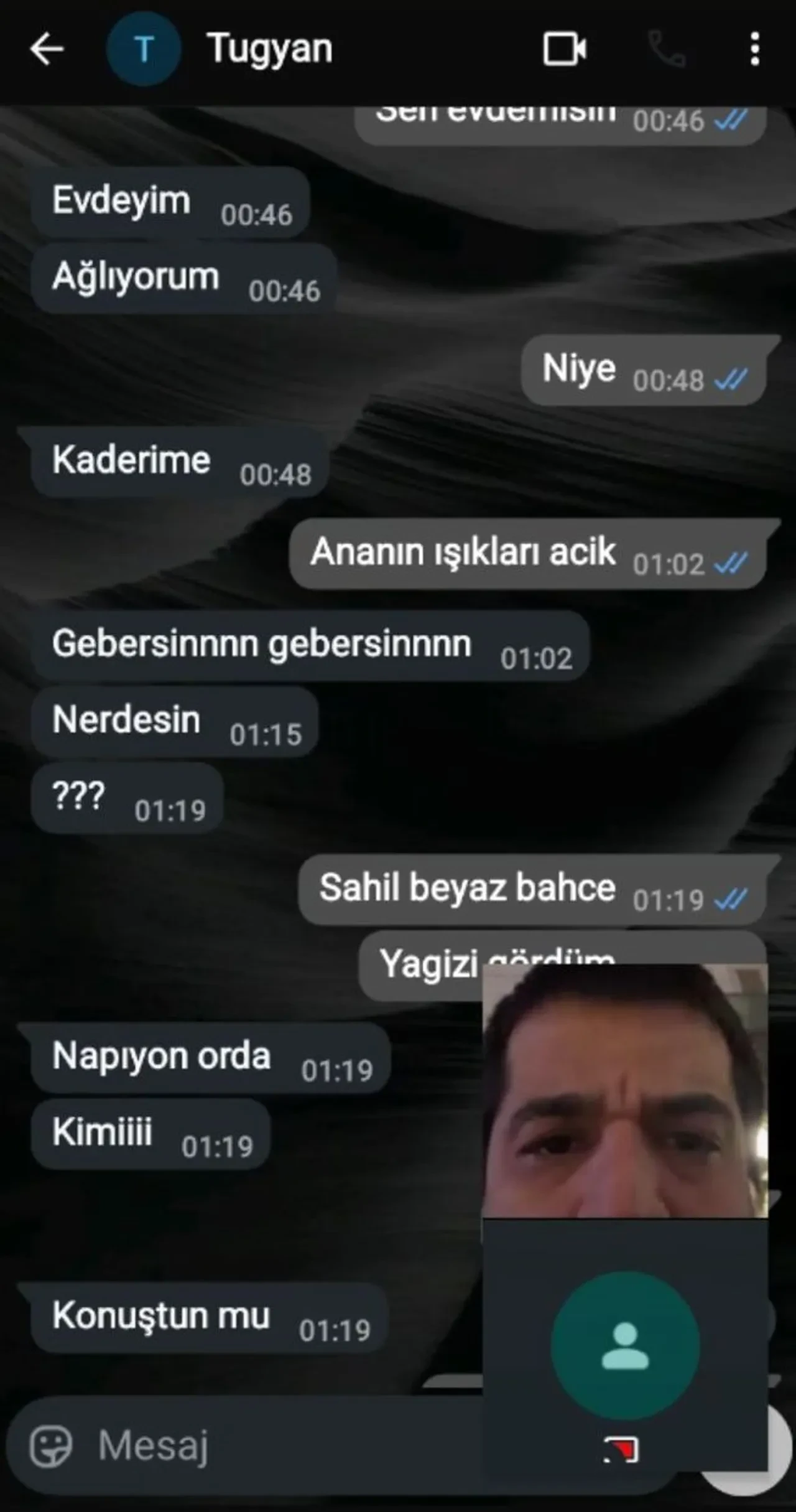This screenshot has width=796, height=1512.
Task: Tap the back arrow to leave chat
Action: pyautogui.click(x=46, y=50)
